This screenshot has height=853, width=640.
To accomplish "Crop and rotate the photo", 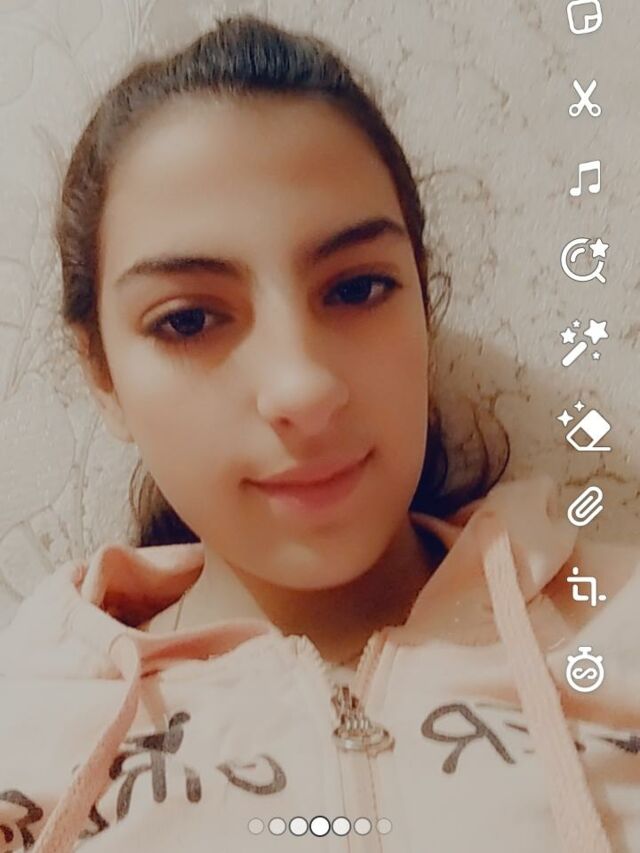I will 585,586.
